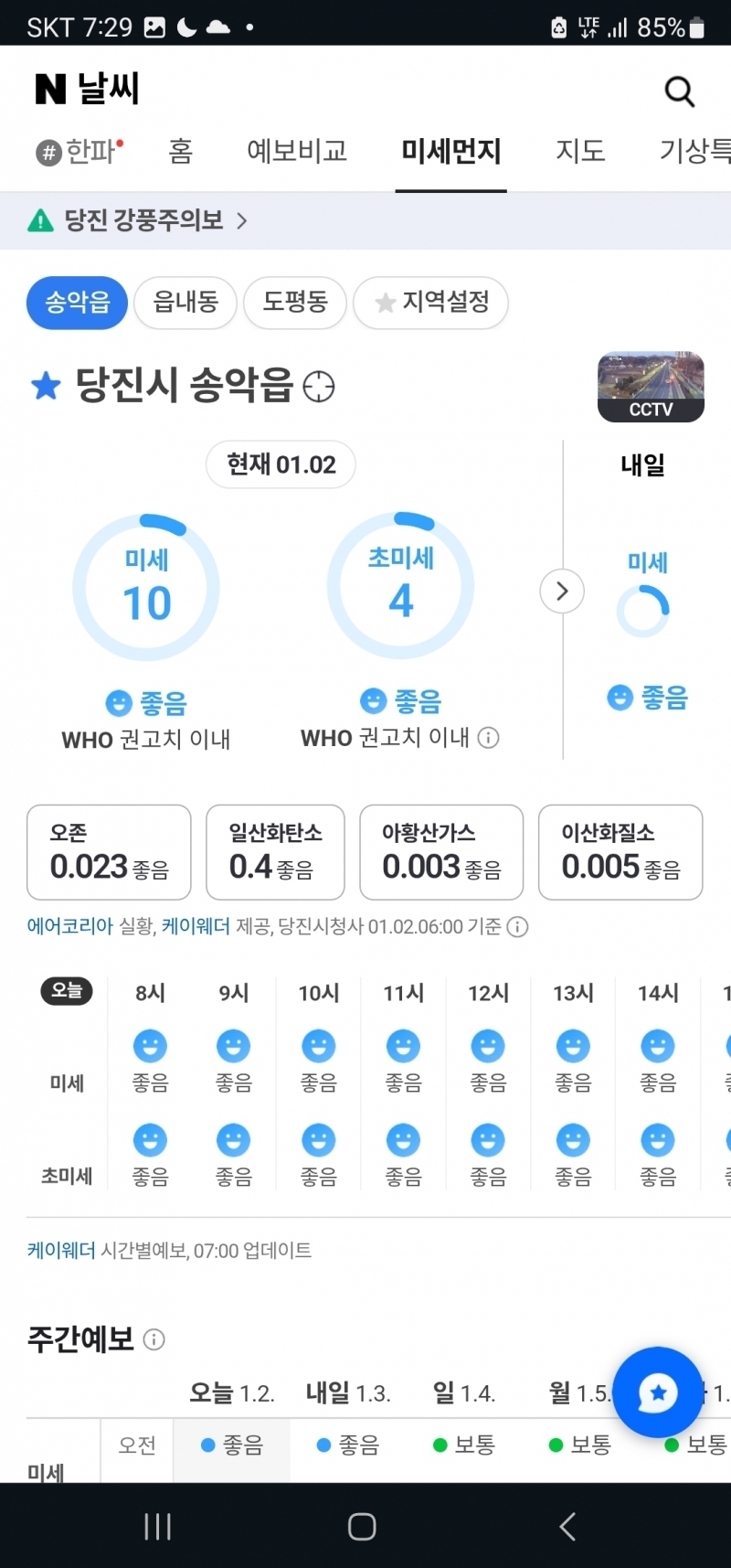Go back using the system back button
The image size is (731, 1568).
(567, 1526)
